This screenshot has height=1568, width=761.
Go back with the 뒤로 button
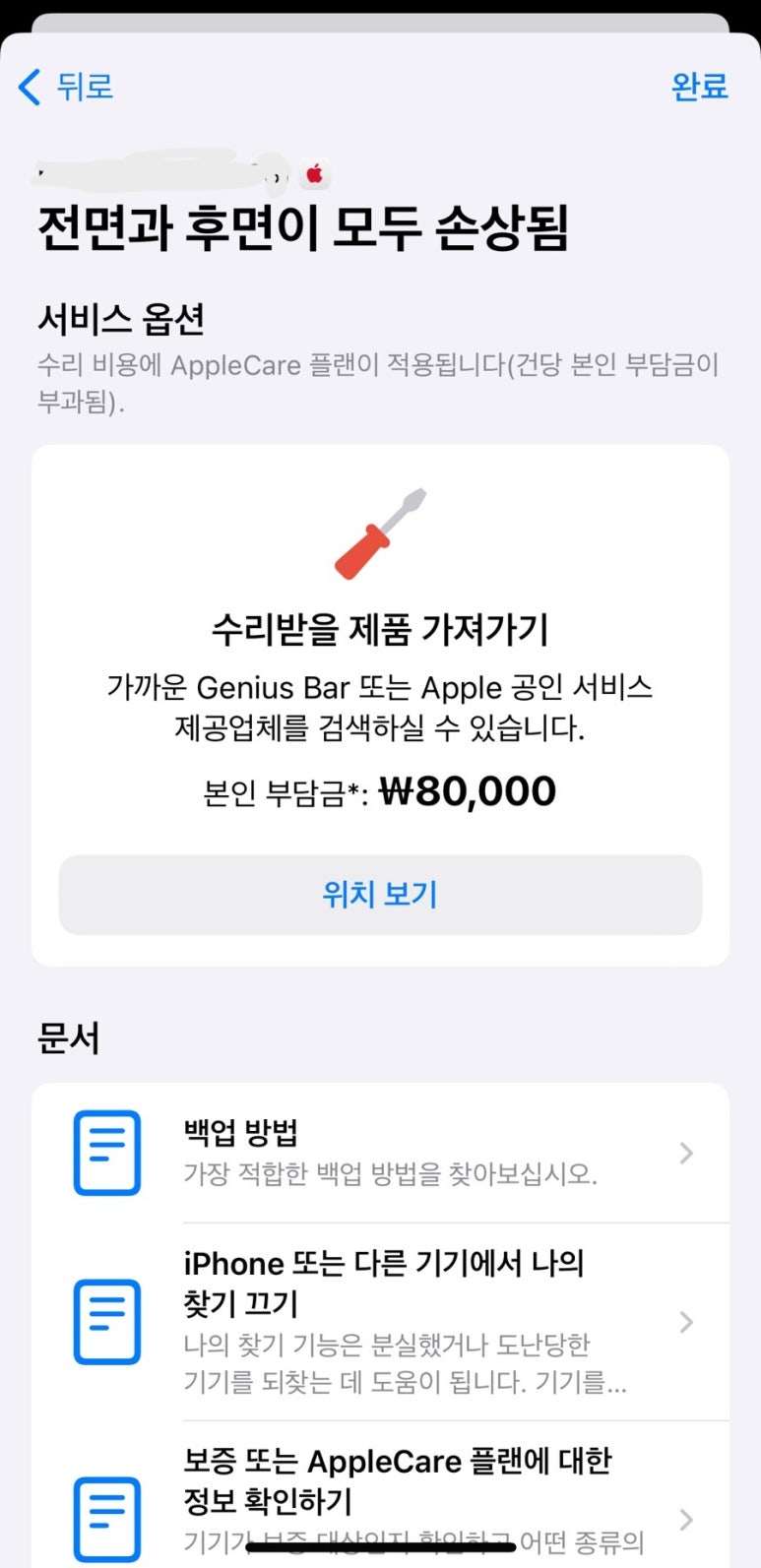[66, 87]
